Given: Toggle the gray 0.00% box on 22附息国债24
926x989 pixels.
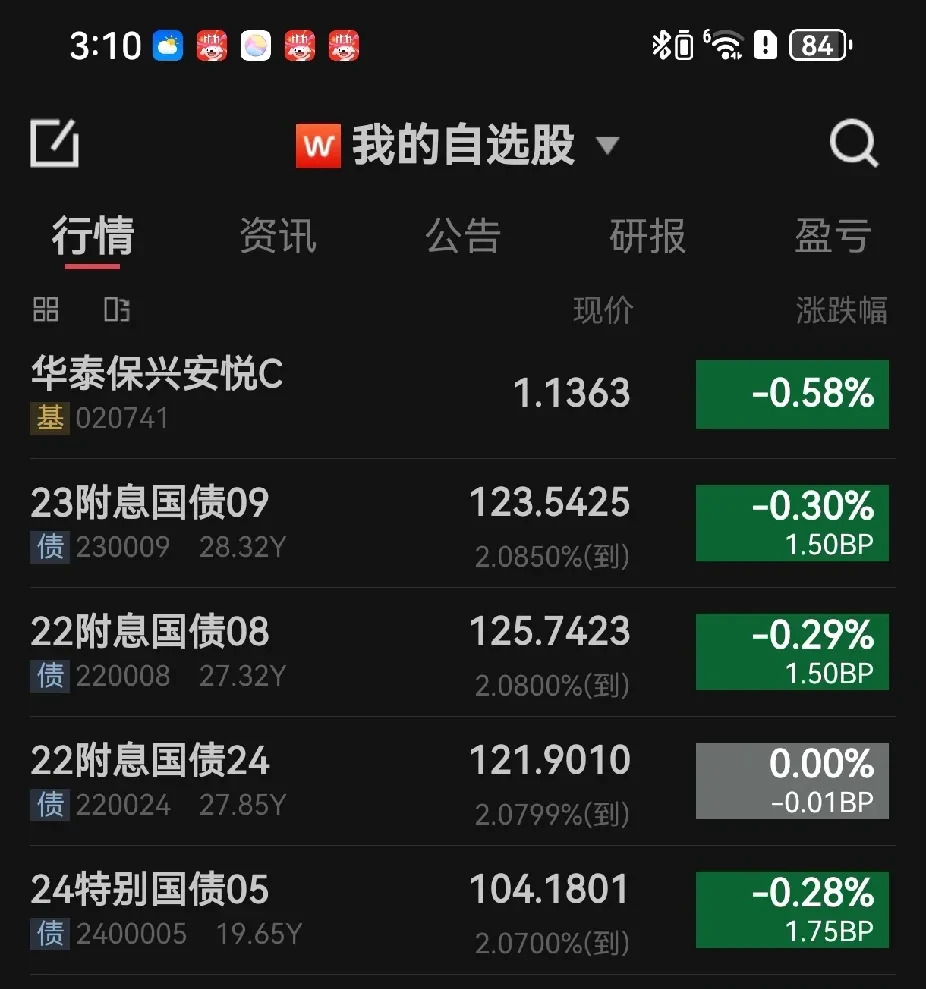Looking at the screenshot, I should (791, 780).
